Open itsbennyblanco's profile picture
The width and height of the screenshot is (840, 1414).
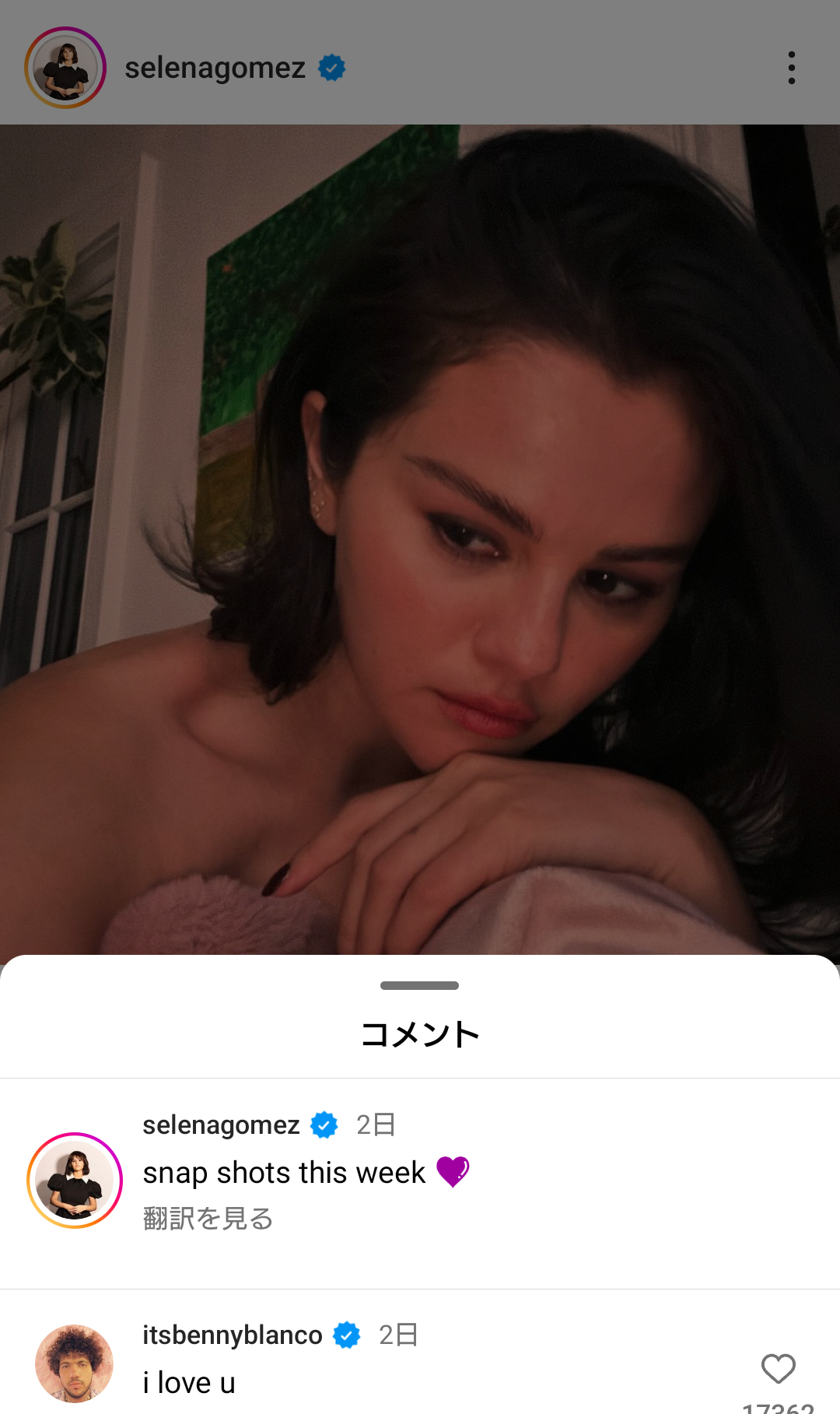pyautogui.click(x=75, y=1363)
